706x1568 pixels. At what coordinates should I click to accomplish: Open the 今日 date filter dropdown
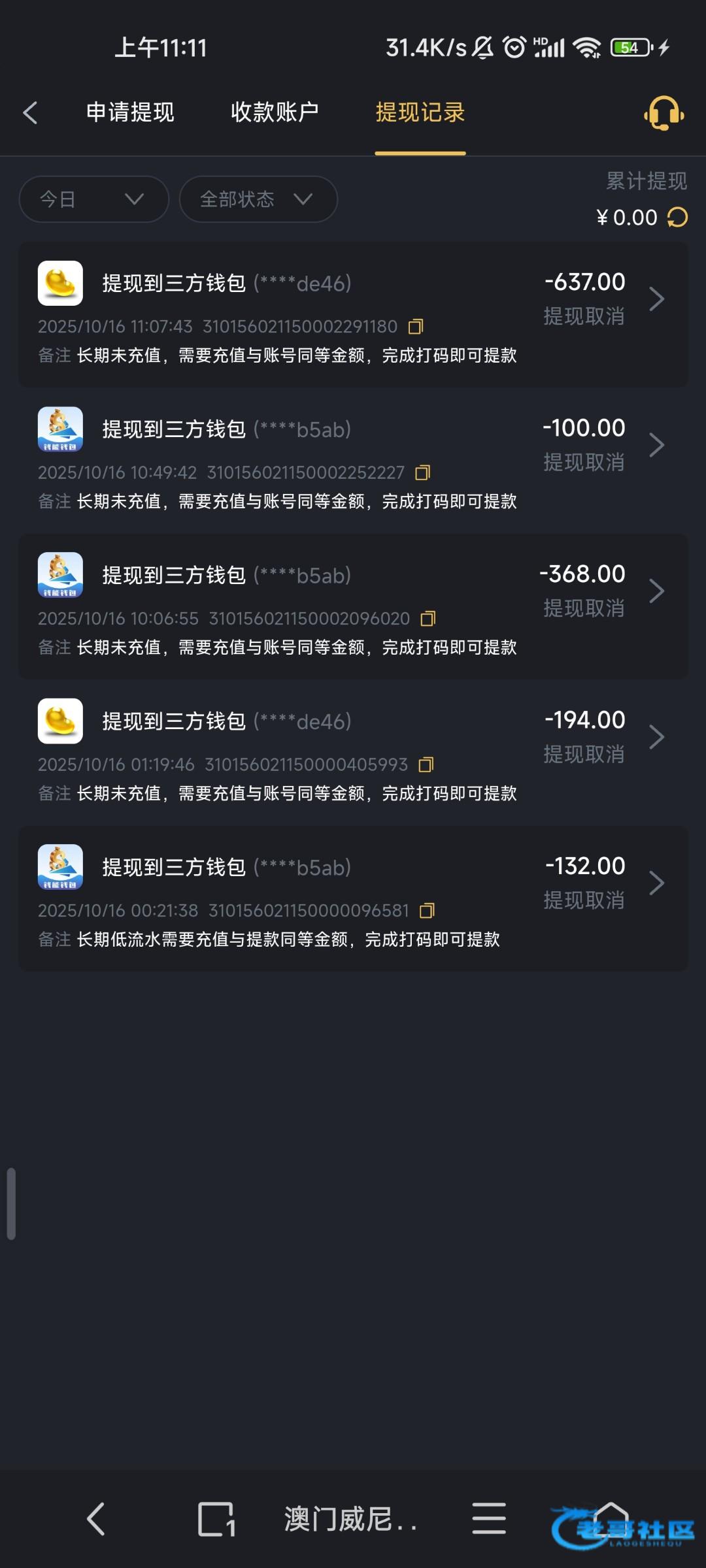tap(94, 199)
